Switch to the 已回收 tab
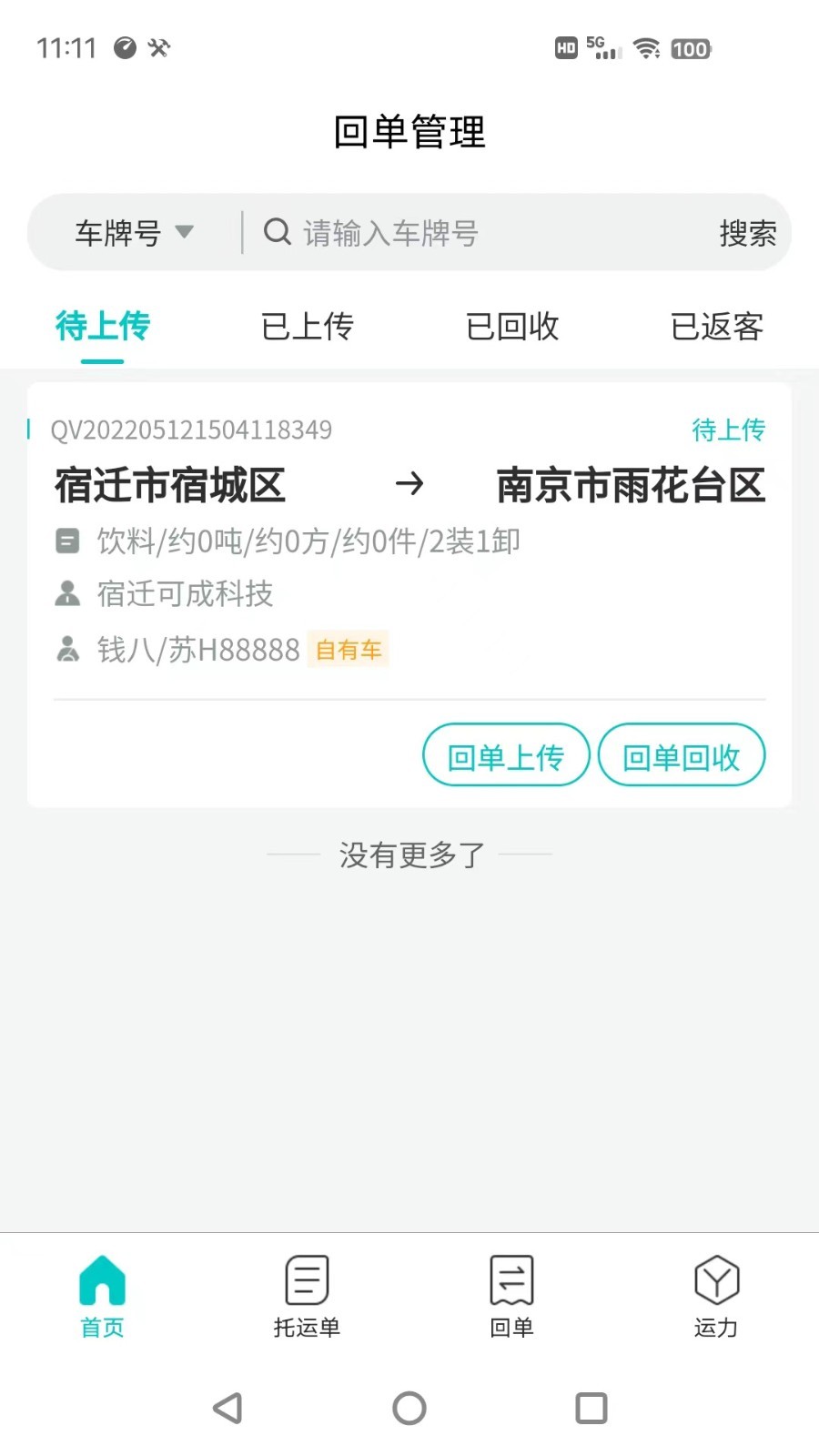Screen dimensions: 819x1456 point(511,326)
